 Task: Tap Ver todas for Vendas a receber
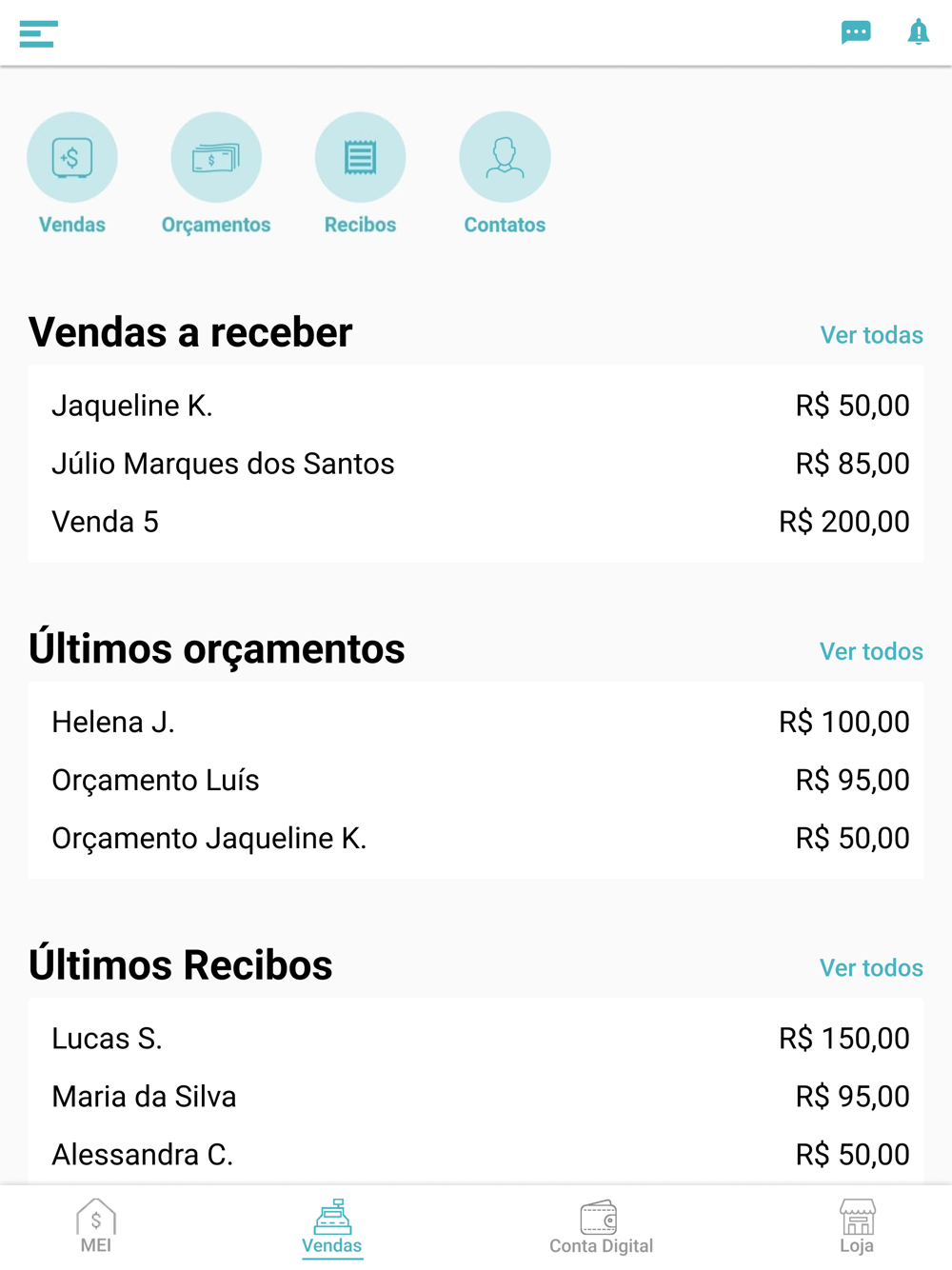[x=871, y=335]
